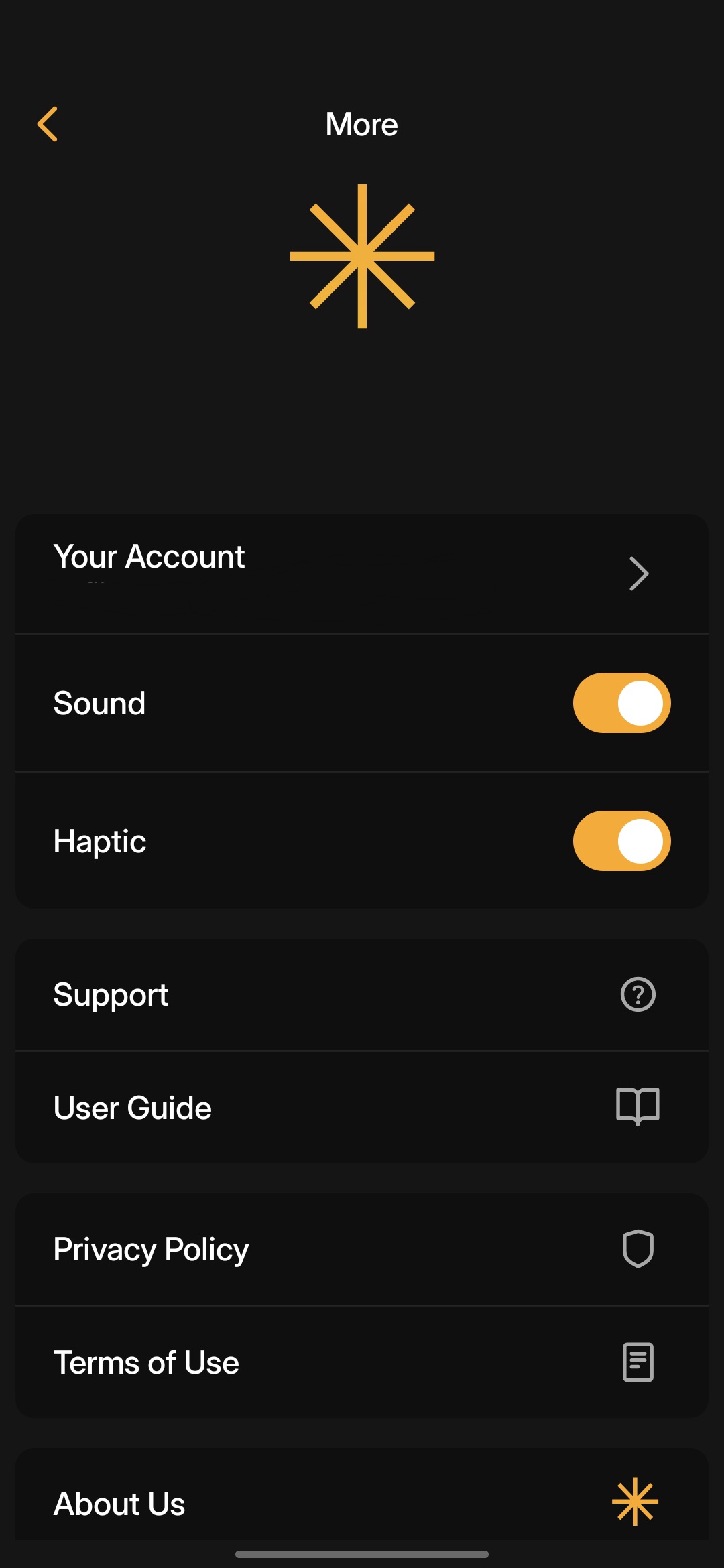Disable the Haptic switch

coord(621,841)
